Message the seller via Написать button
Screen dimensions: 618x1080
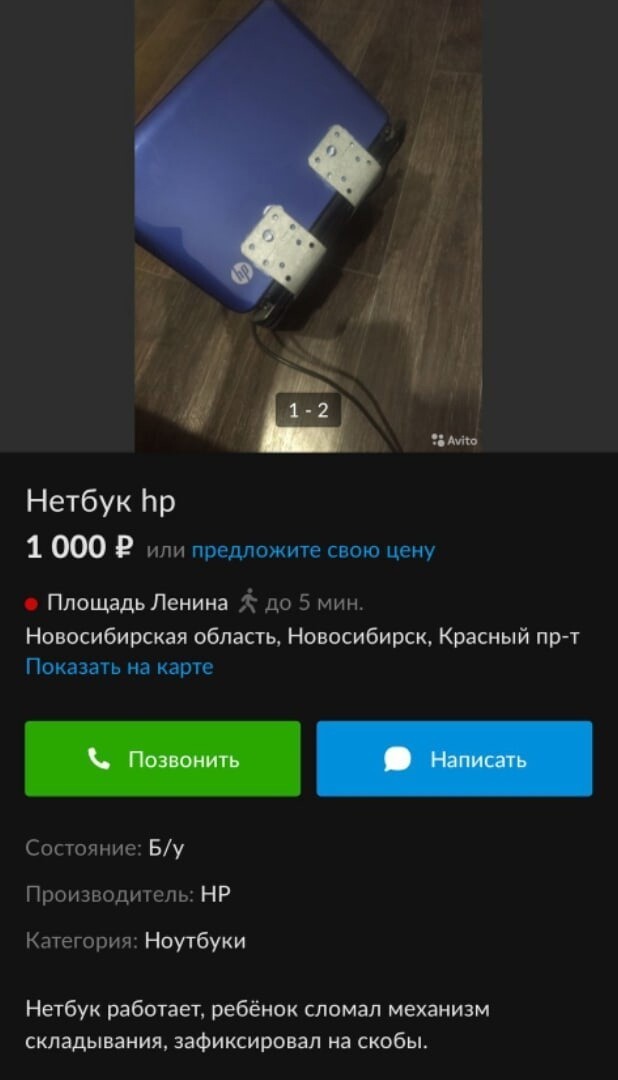[454, 759]
